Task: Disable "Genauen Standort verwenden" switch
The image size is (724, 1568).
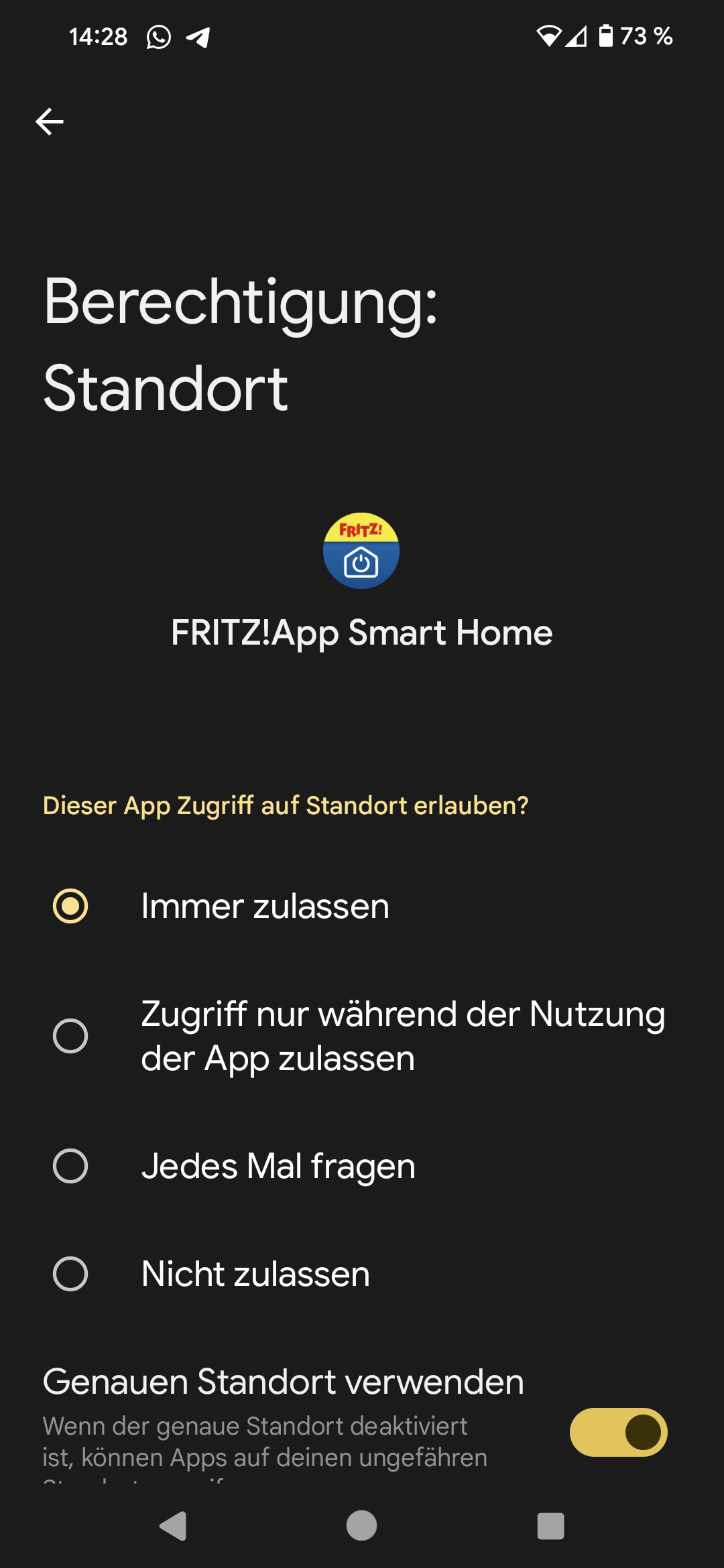Action: pos(618,1432)
